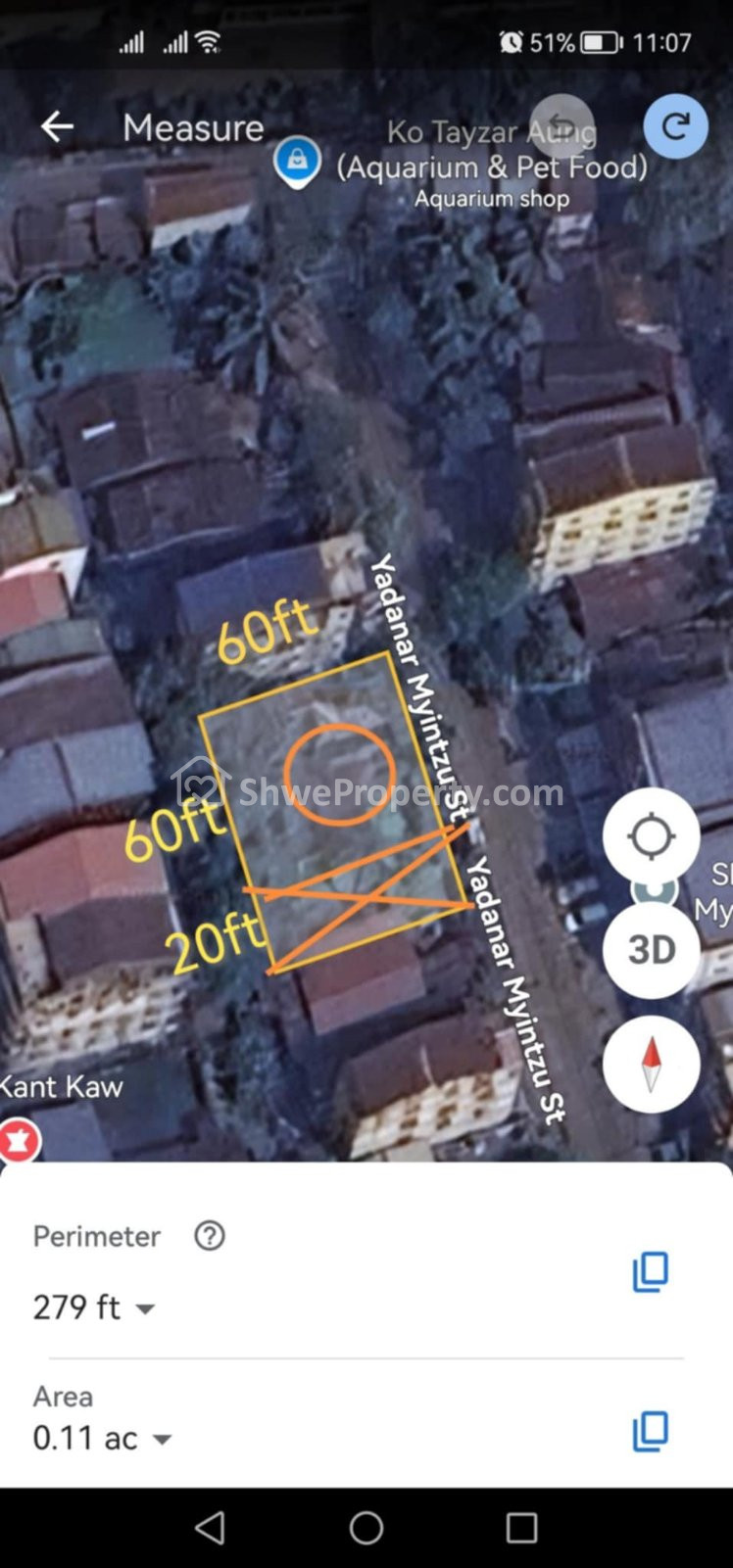Tap the blue restart measurement button
Image resolution: width=733 pixels, height=1568 pixels.
[675, 126]
